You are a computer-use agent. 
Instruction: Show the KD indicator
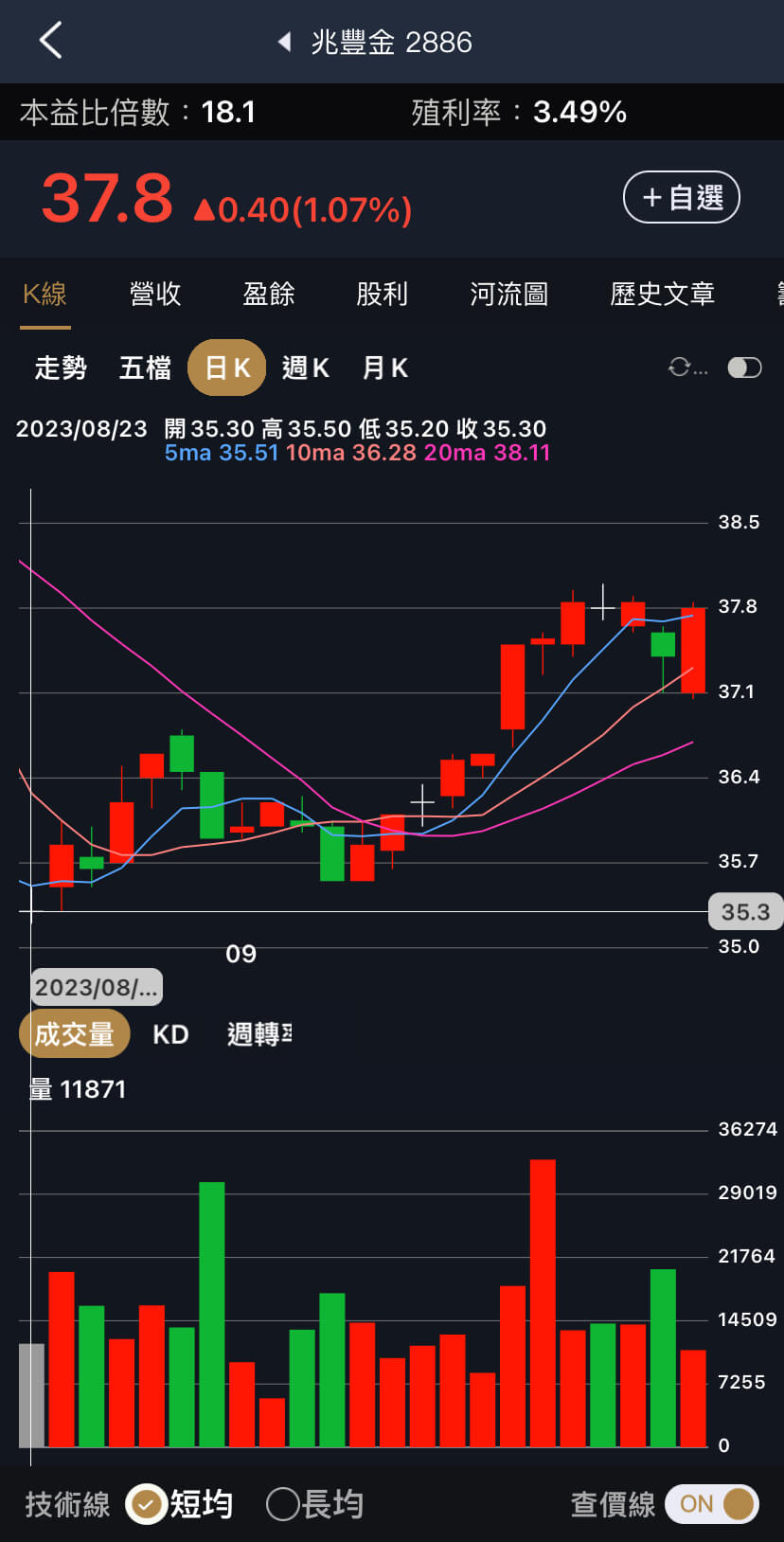pyautogui.click(x=170, y=1034)
